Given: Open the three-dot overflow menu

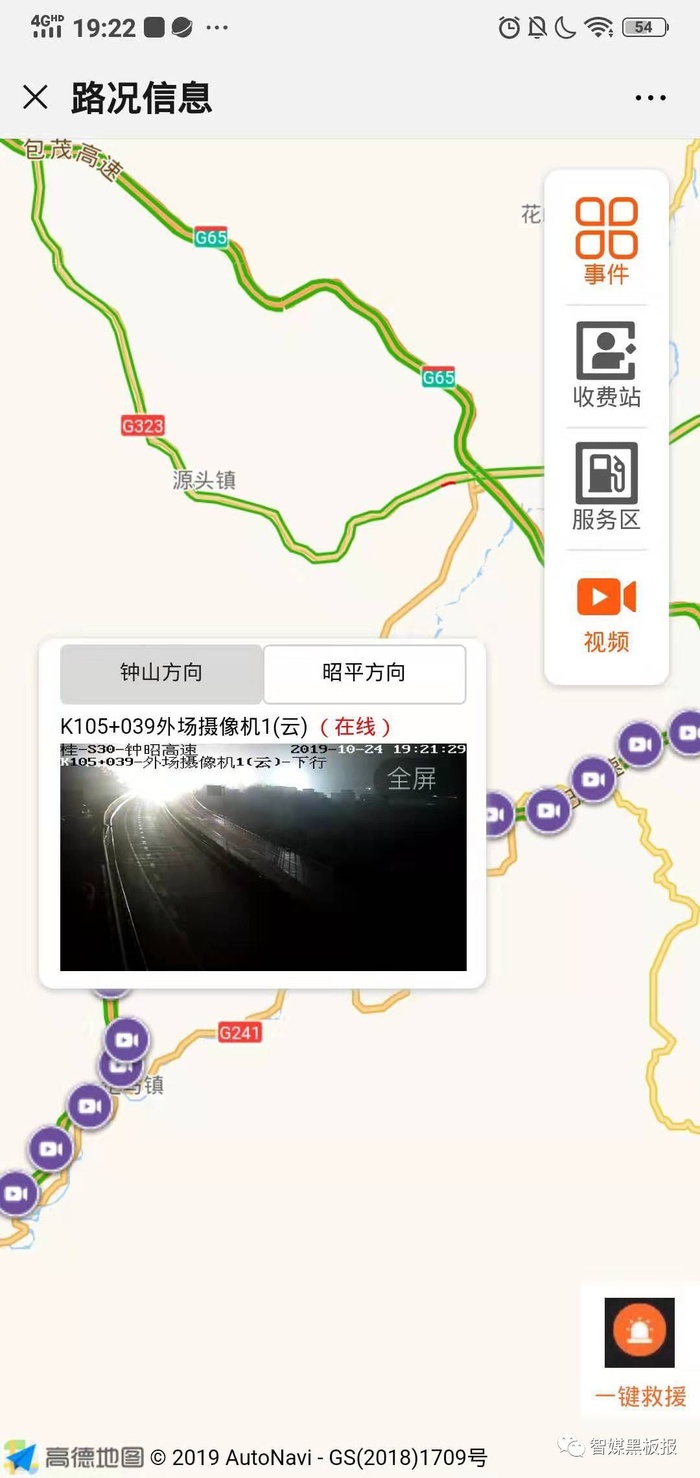Looking at the screenshot, I should click(x=650, y=98).
